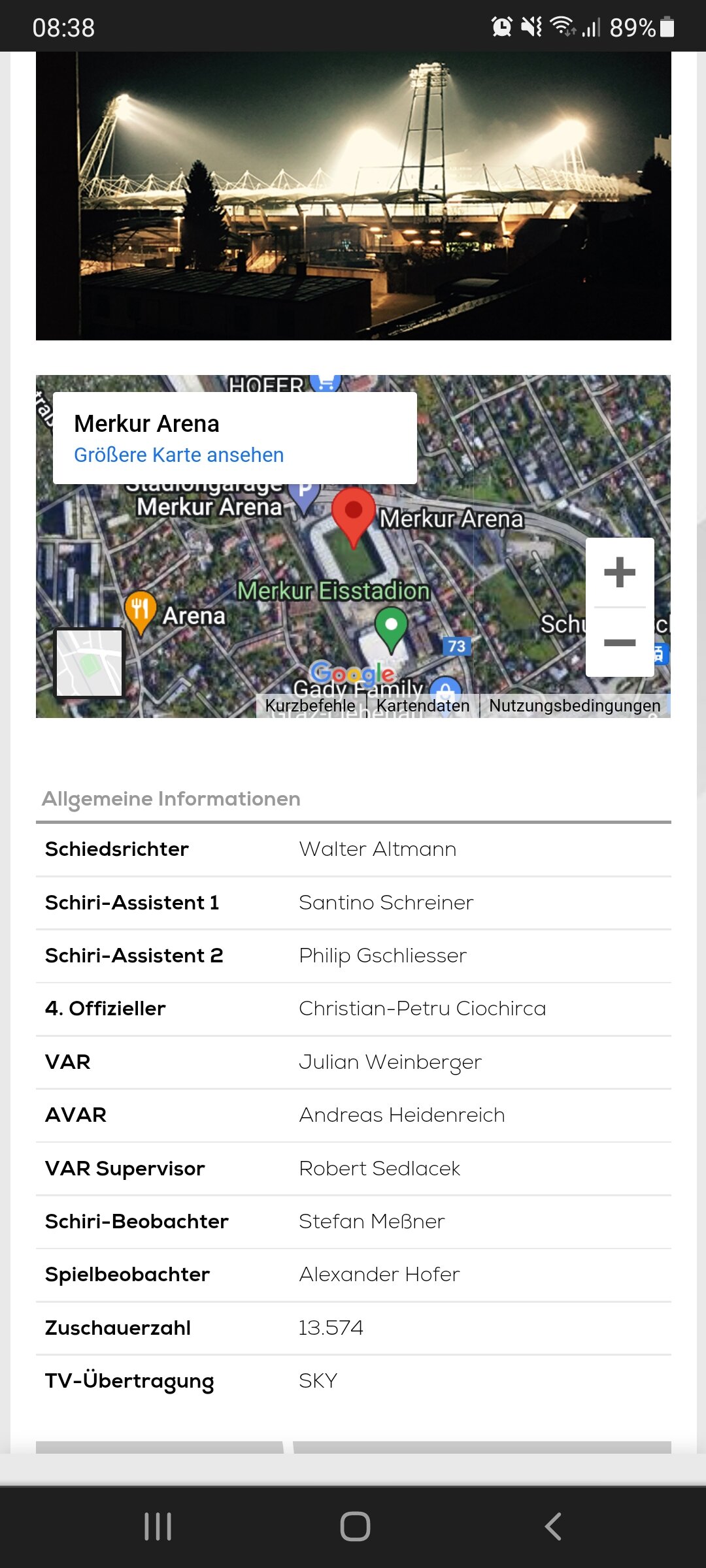Open Nutzungsbedingungen link on the map
The image size is (706, 1568).
[x=575, y=706]
